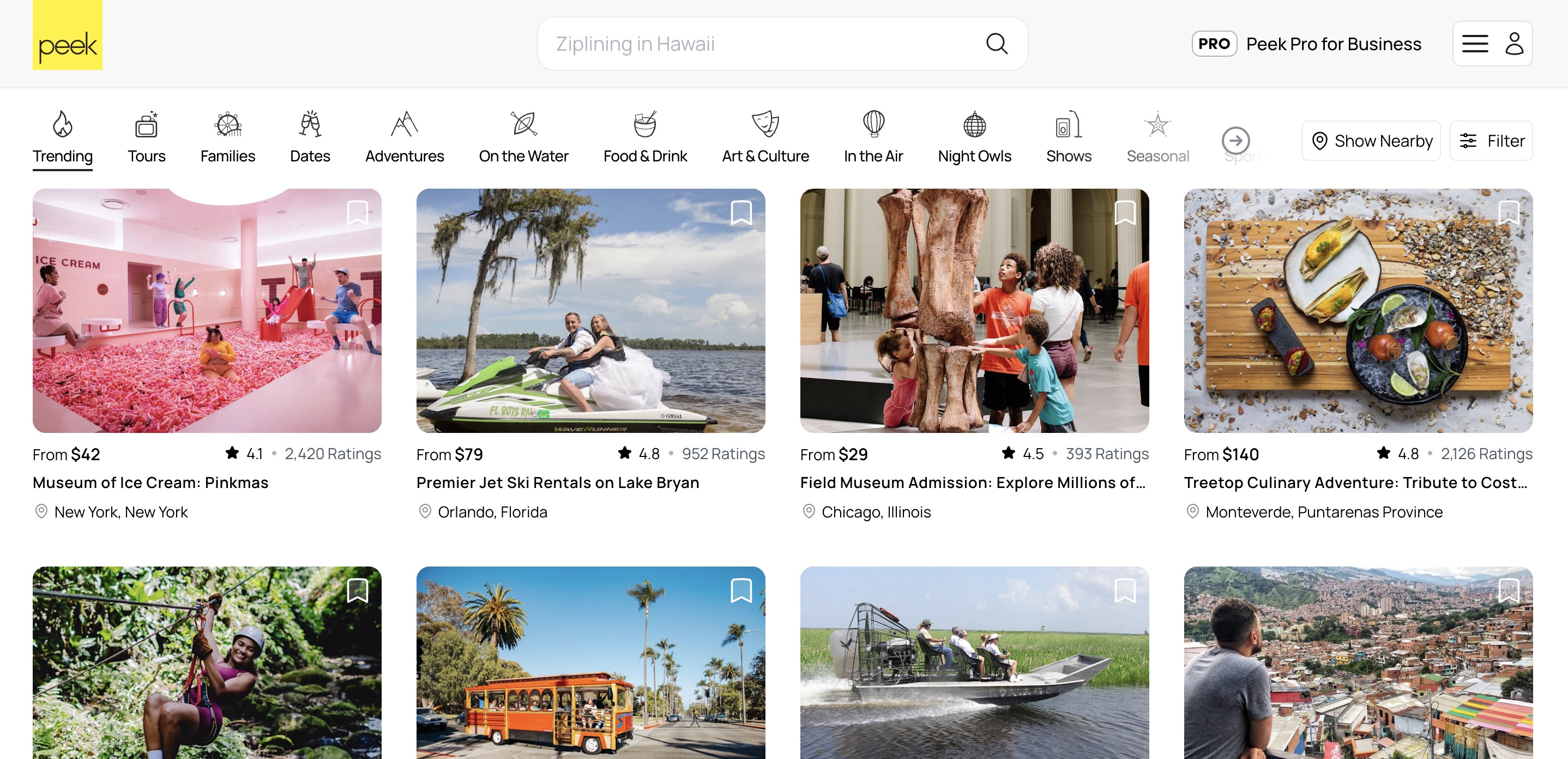Tap the Show Nearby button

point(1371,141)
